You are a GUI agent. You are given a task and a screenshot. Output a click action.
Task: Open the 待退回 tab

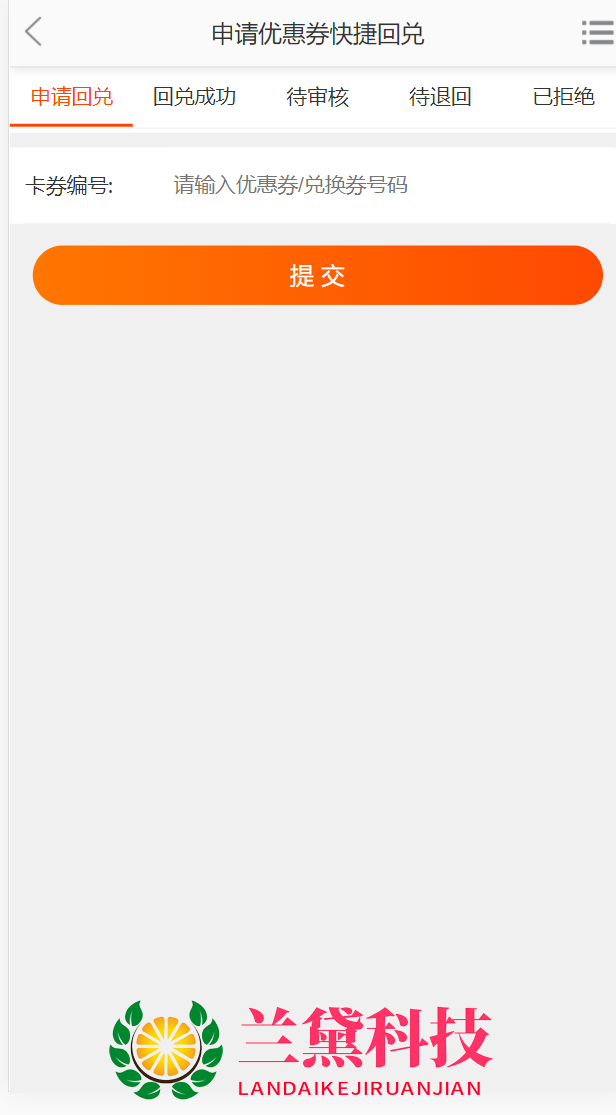pyautogui.click(x=440, y=97)
